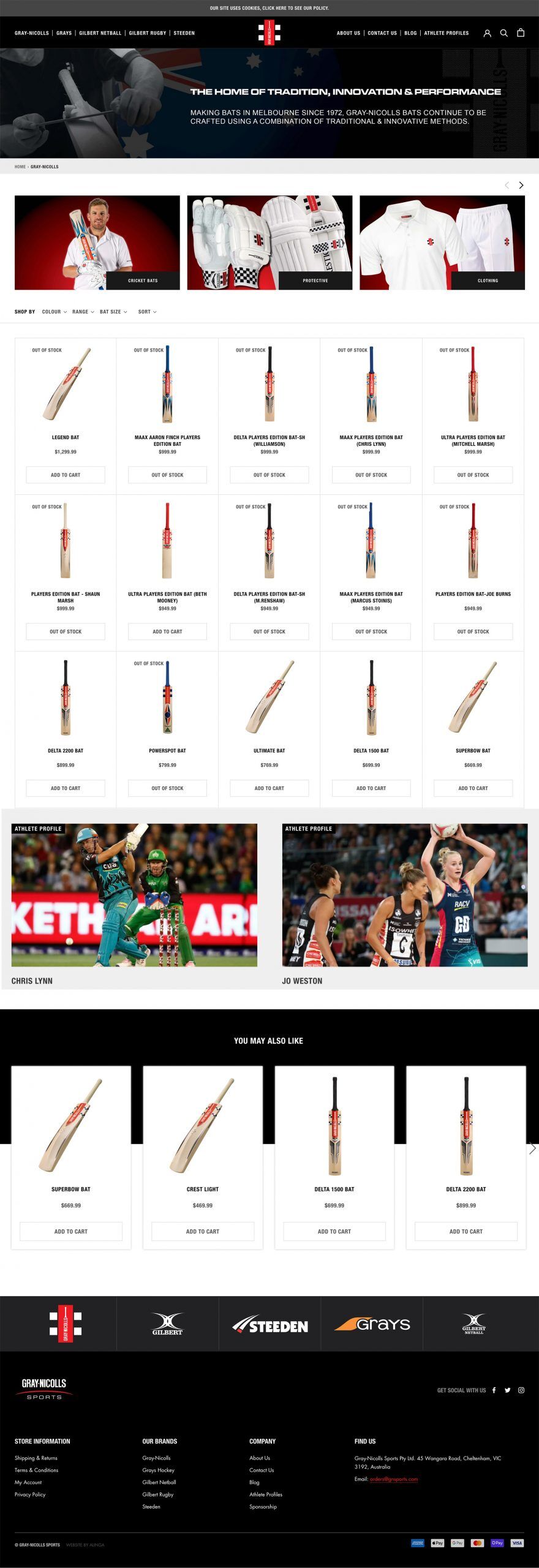Viewport: 539px width, 1568px height.
Task: Open the Protective category tile
Action: (x=269, y=243)
